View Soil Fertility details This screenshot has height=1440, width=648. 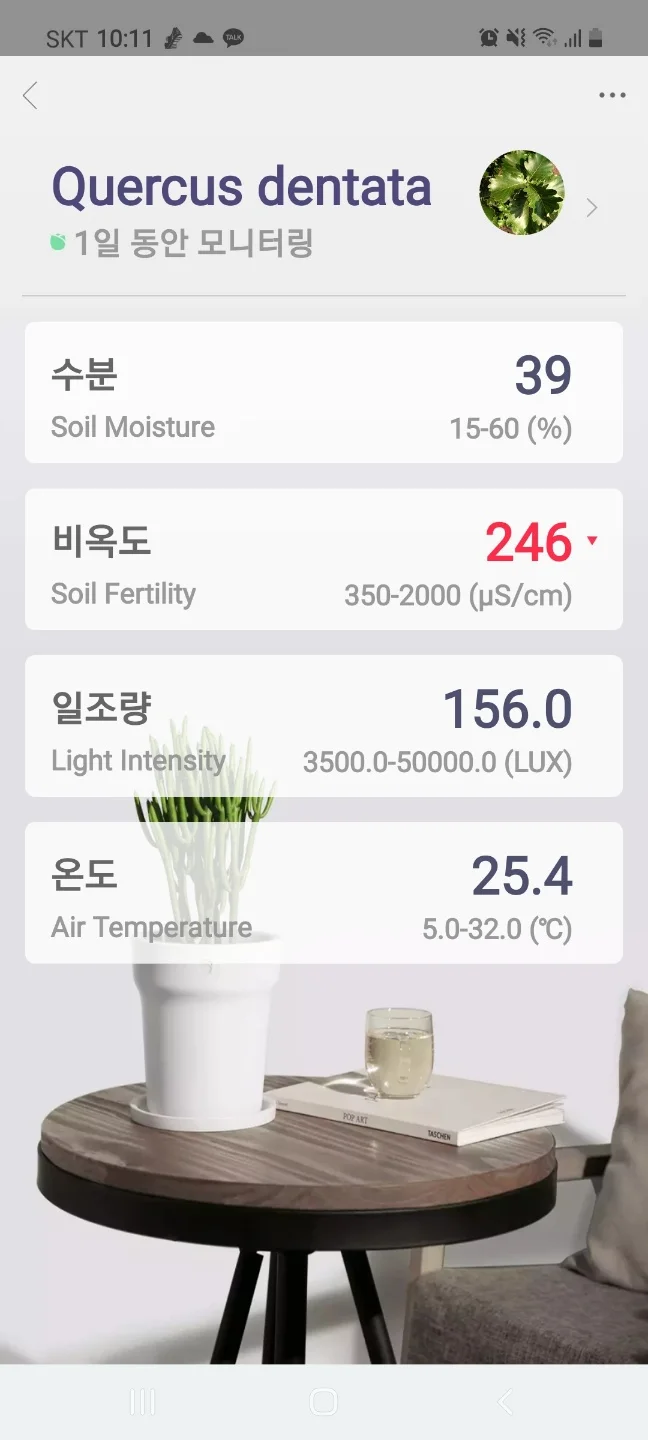tap(323, 559)
